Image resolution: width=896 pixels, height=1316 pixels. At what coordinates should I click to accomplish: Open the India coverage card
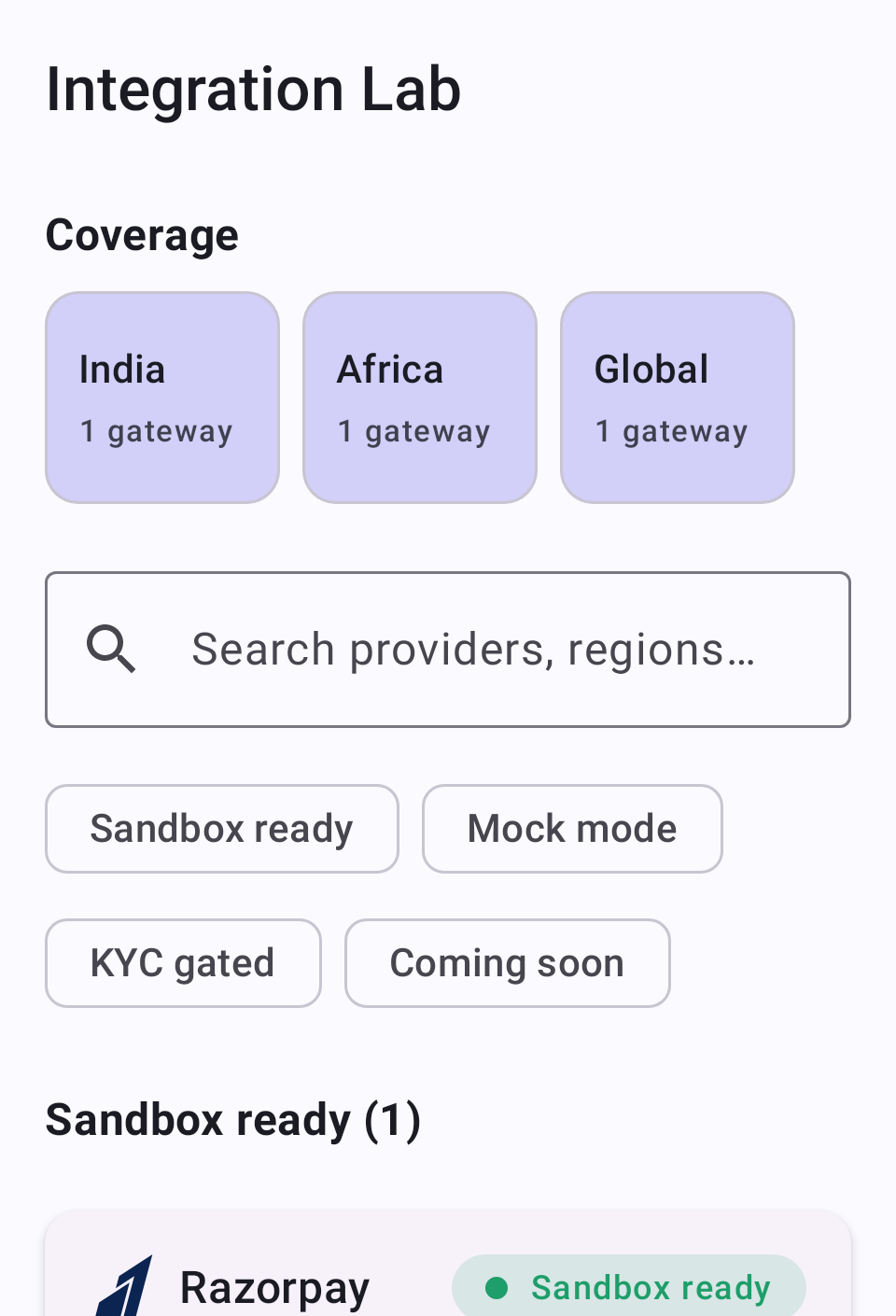[162, 398]
